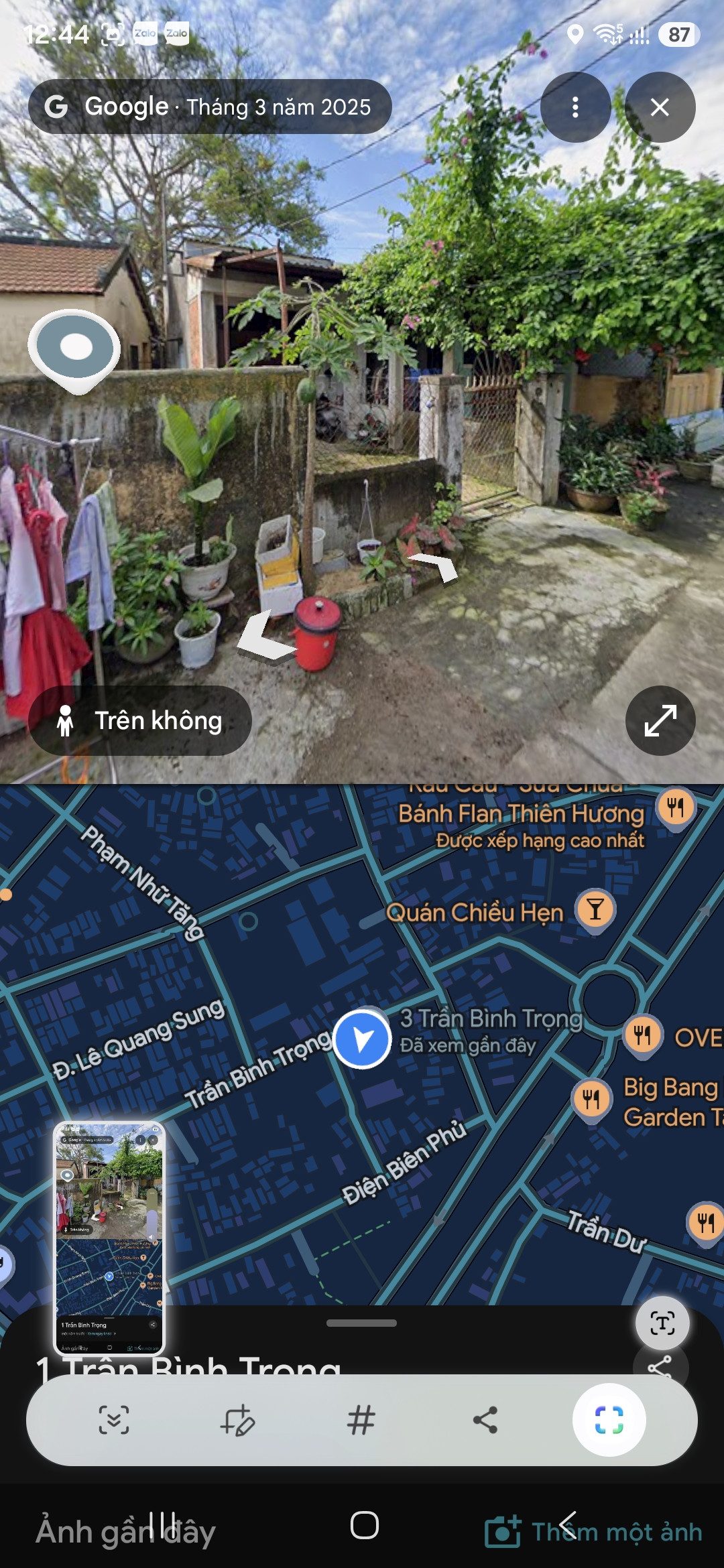This screenshot has width=724, height=1568.
Task: Tap the AI select scan button
Action: tap(609, 1419)
